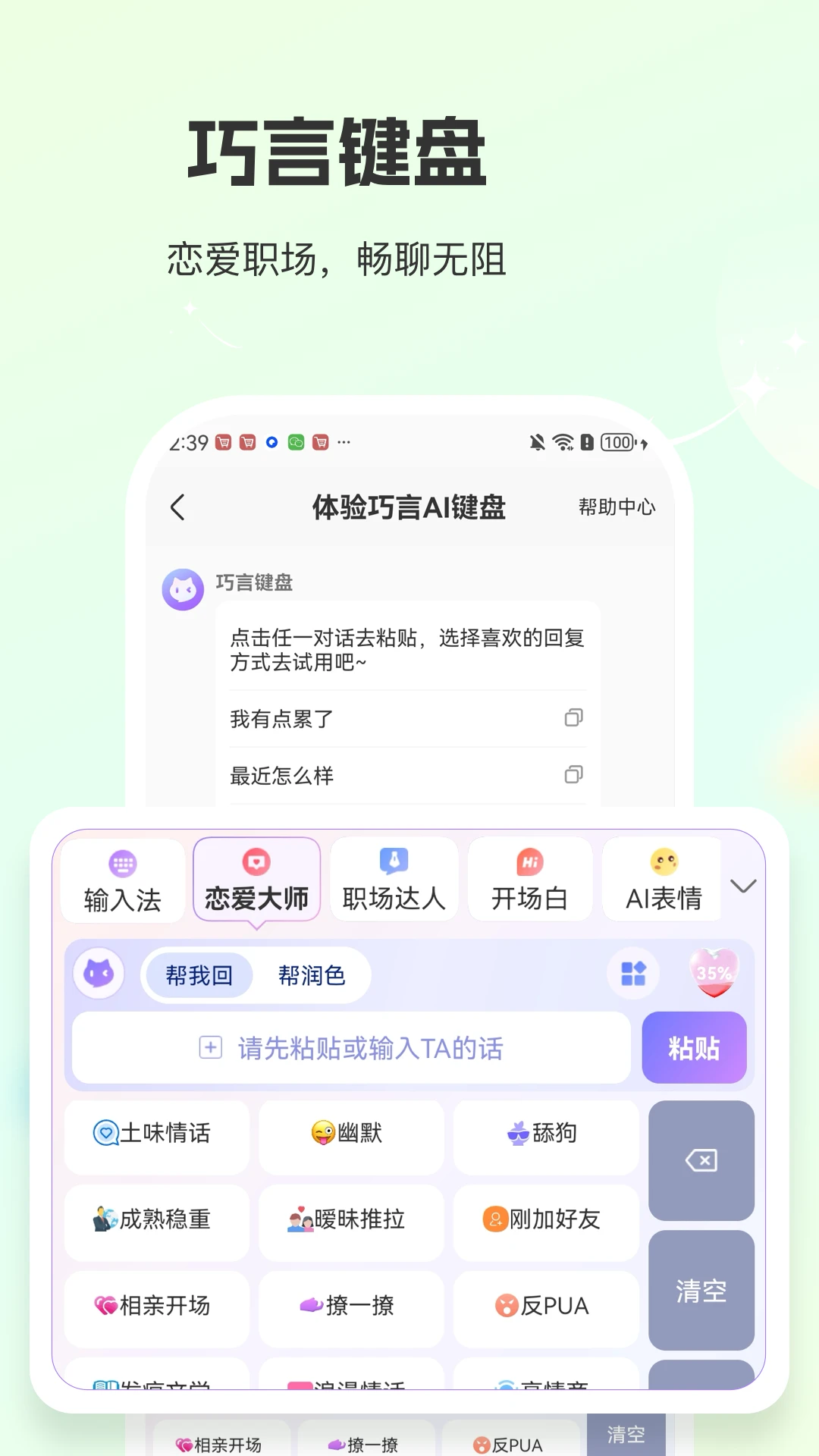819x1456 pixels.
Task: Open the overflow dots in the status bar
Action: click(345, 442)
